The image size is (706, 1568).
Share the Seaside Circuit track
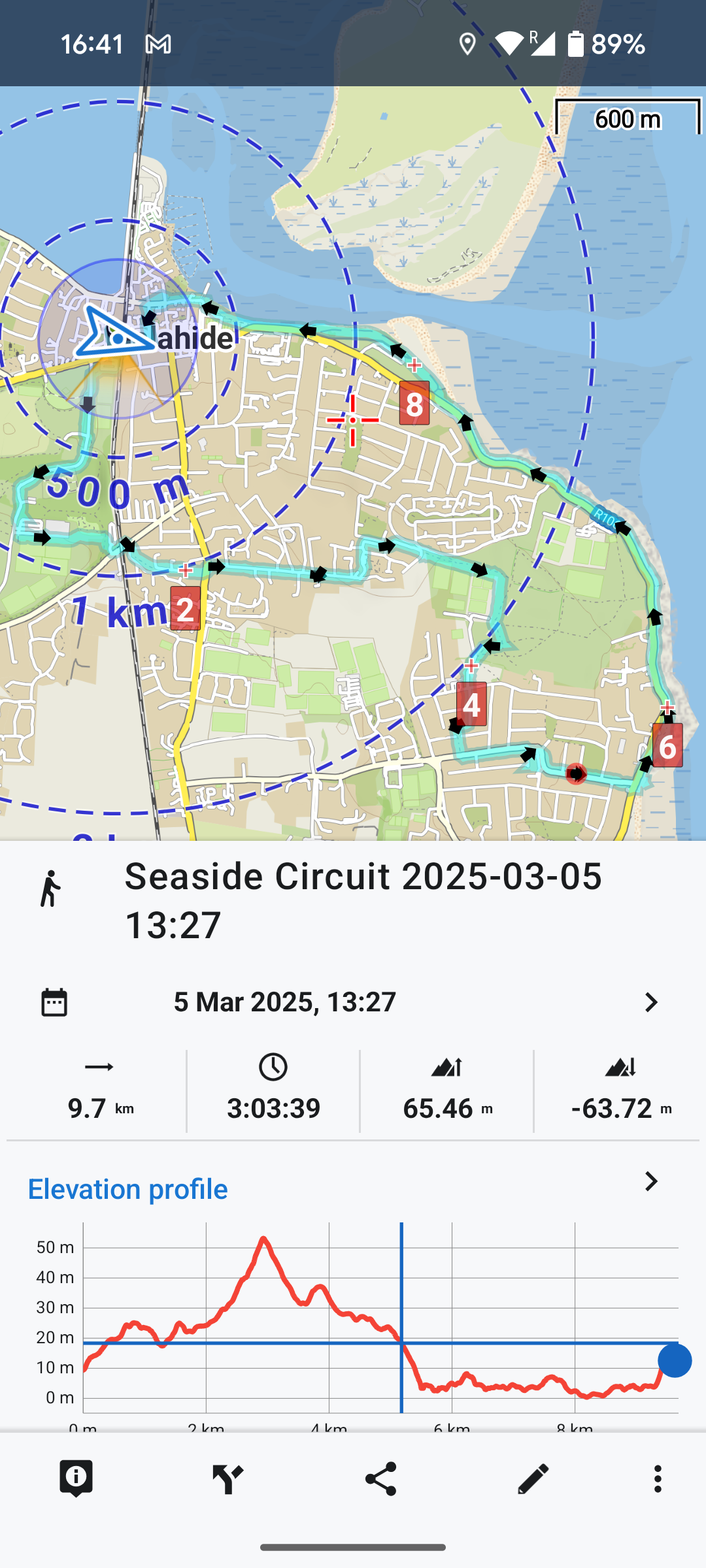(x=380, y=1478)
